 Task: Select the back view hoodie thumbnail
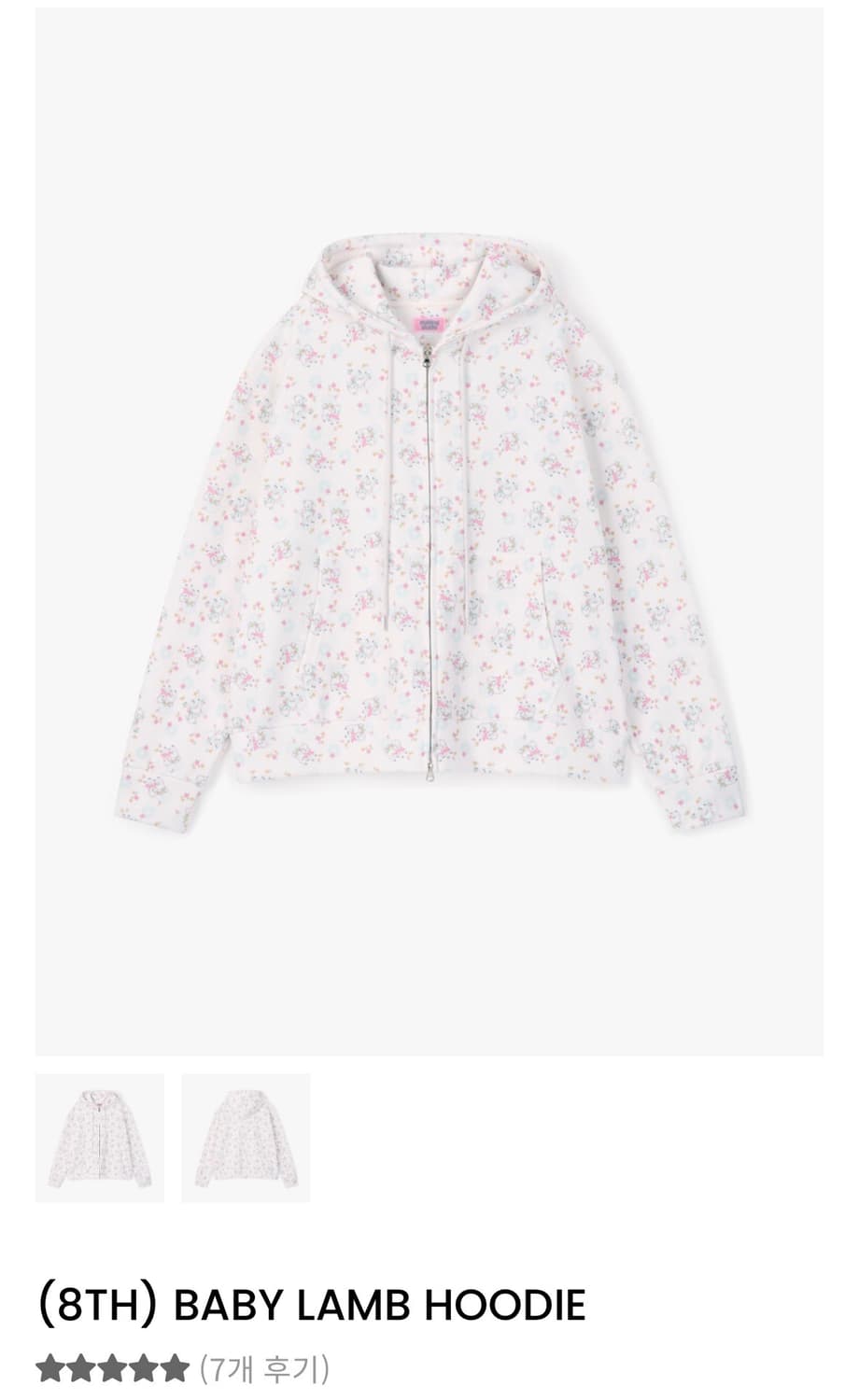(x=246, y=1138)
